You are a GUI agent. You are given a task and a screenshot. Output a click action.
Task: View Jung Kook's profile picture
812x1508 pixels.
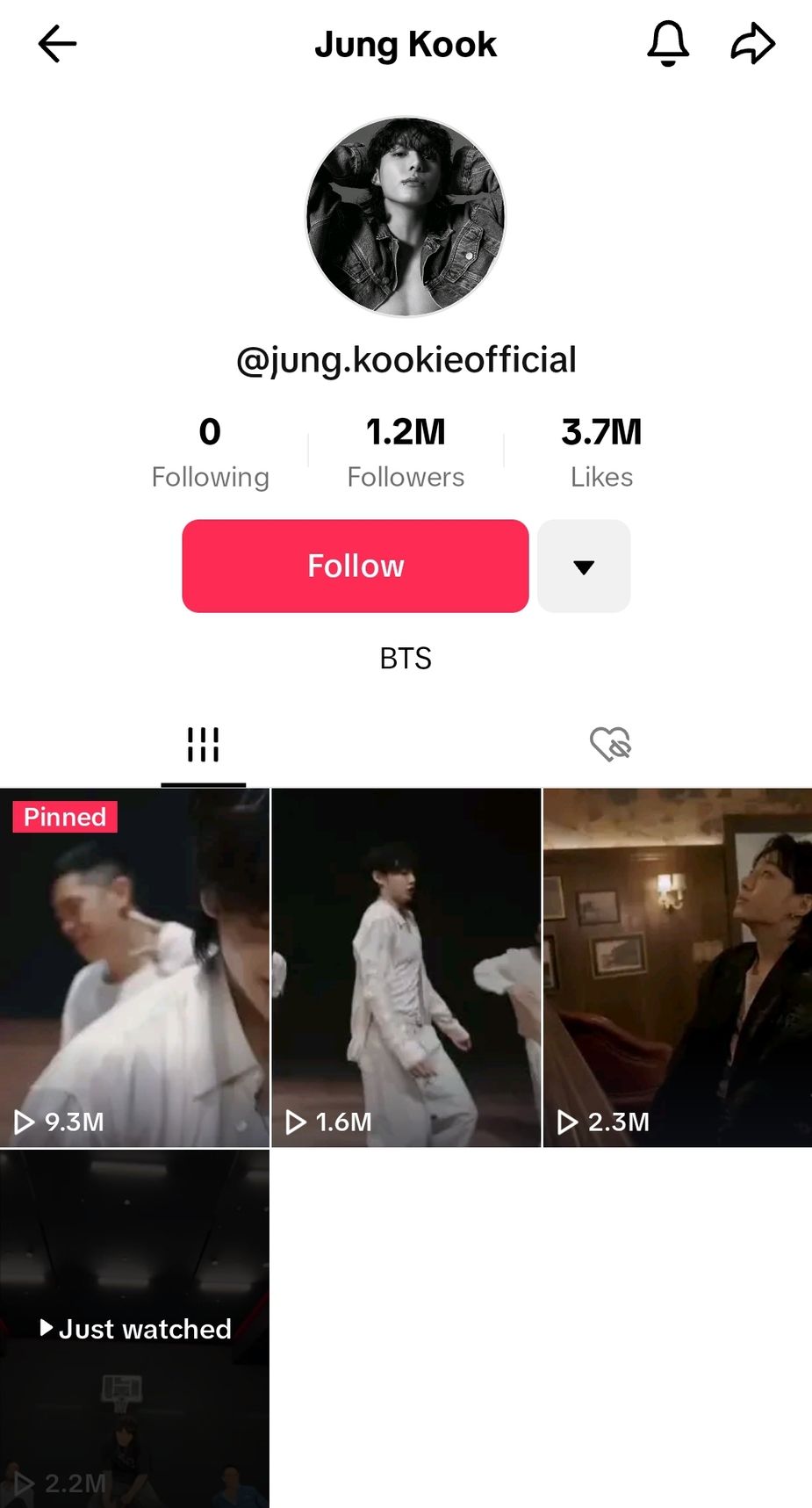click(406, 214)
